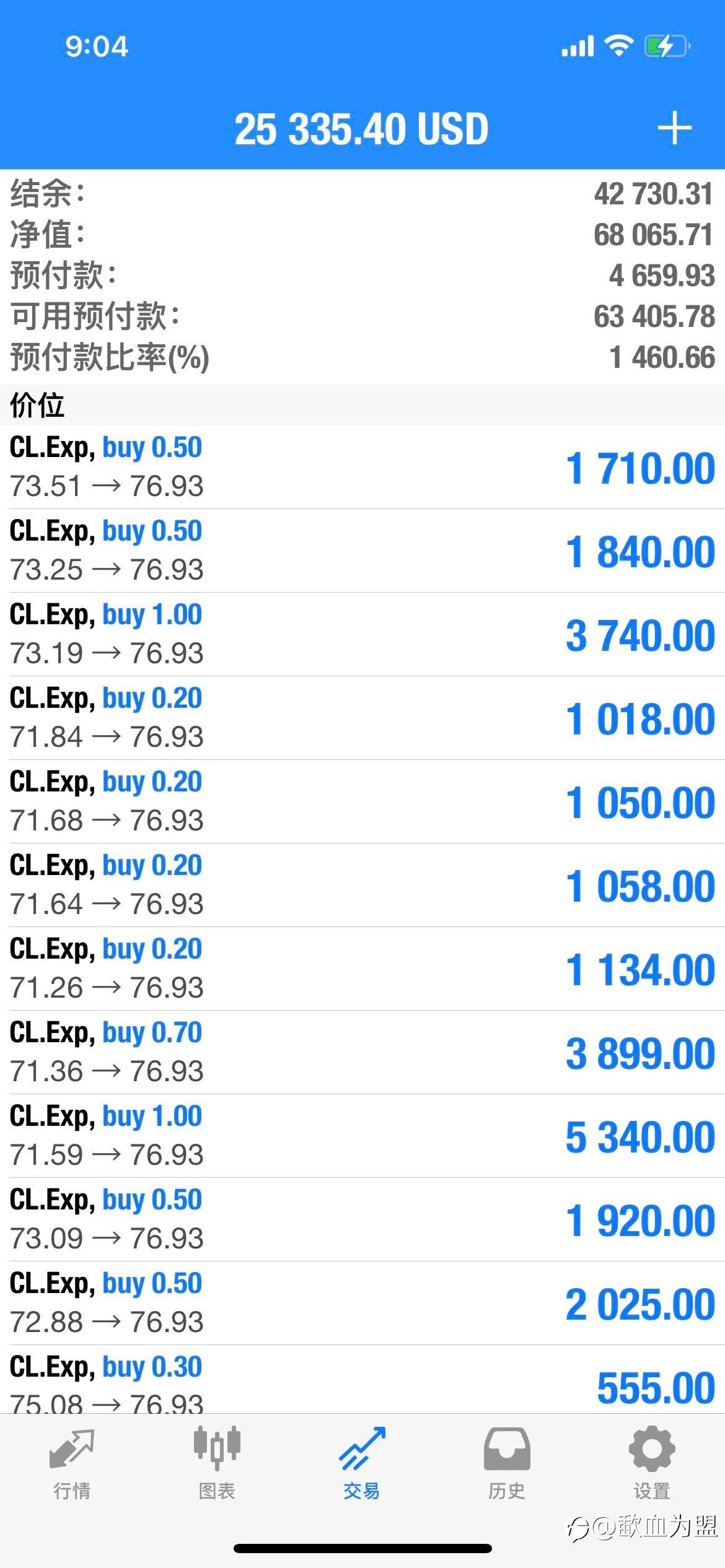Open position bought at 73.51
Image resolution: width=725 pixels, height=1568 pixels.
[x=362, y=467]
